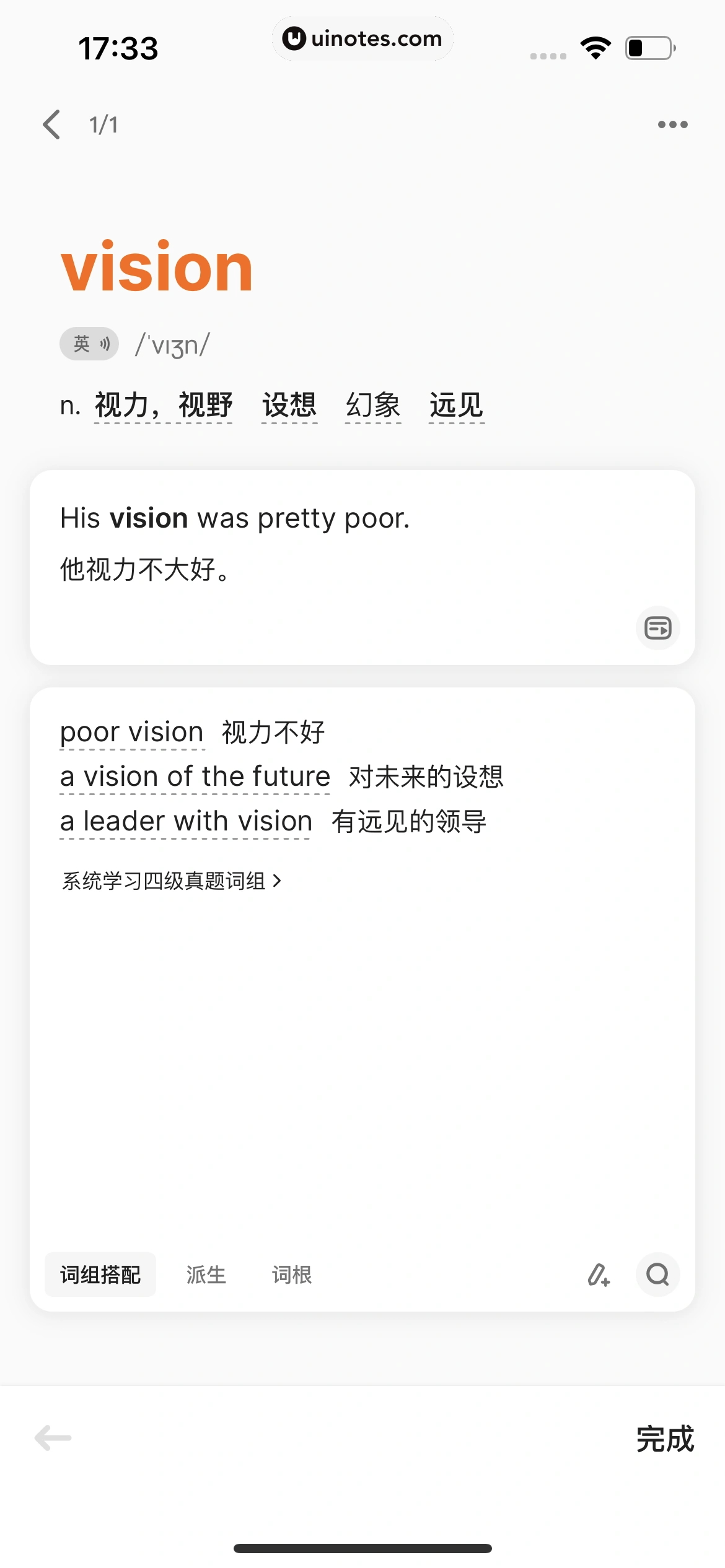This screenshot has height=1568, width=725.
Task: Switch to the 派生 tab
Action: (x=206, y=1274)
